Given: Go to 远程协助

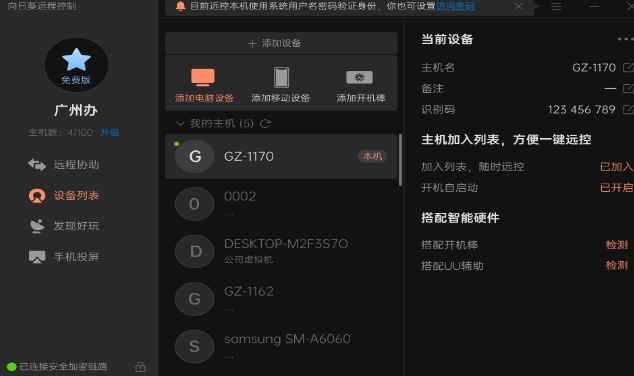Looking at the screenshot, I should pyautogui.click(x=64, y=165).
